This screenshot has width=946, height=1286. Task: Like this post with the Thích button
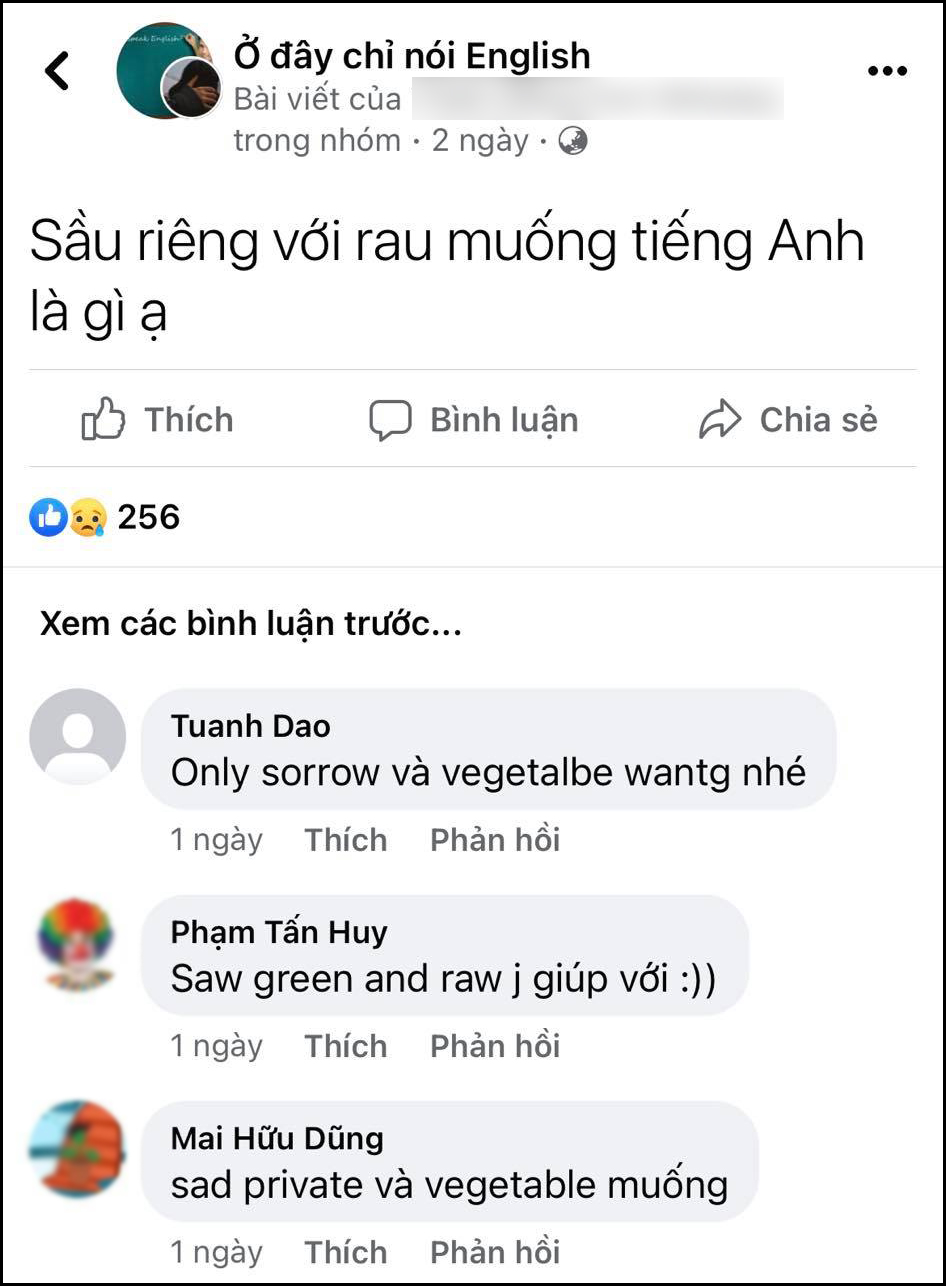coord(158,420)
